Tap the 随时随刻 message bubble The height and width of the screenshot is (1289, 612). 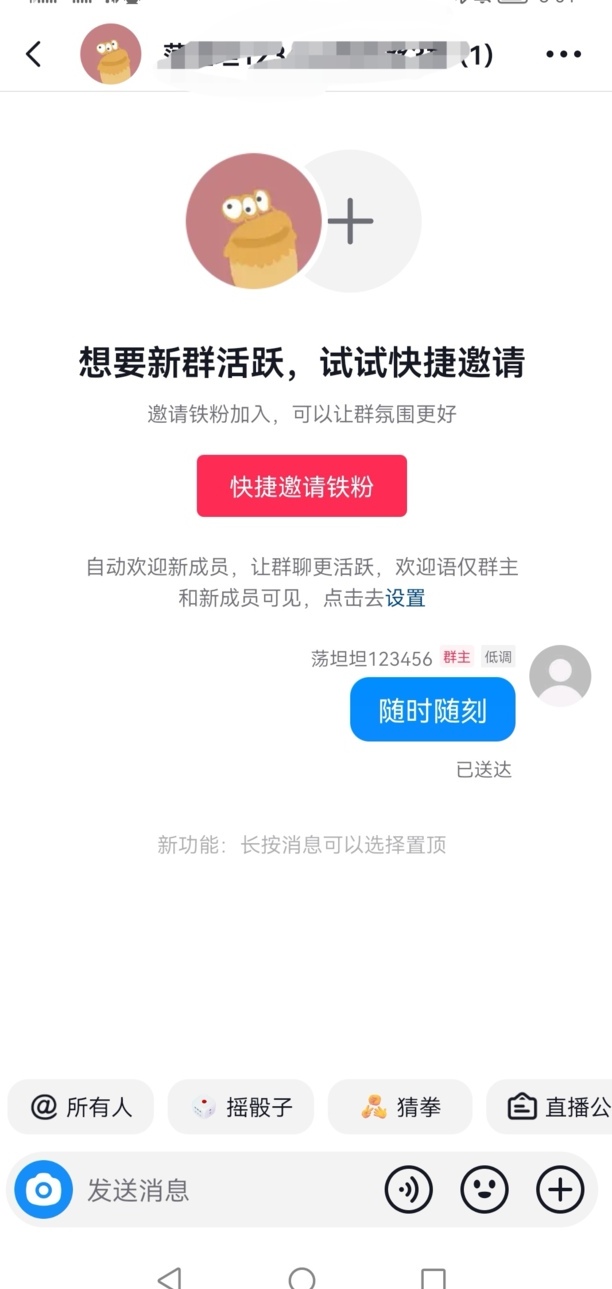click(432, 710)
